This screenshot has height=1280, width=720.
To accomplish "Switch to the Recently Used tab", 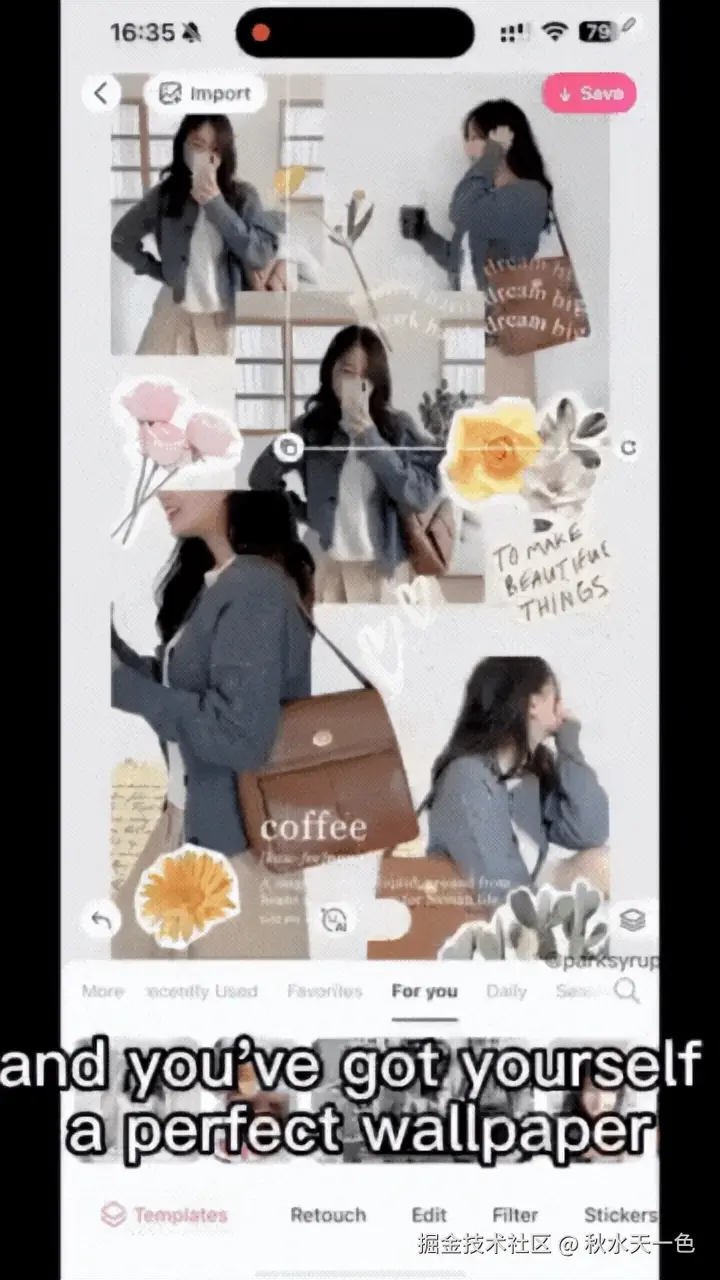I will 201,991.
